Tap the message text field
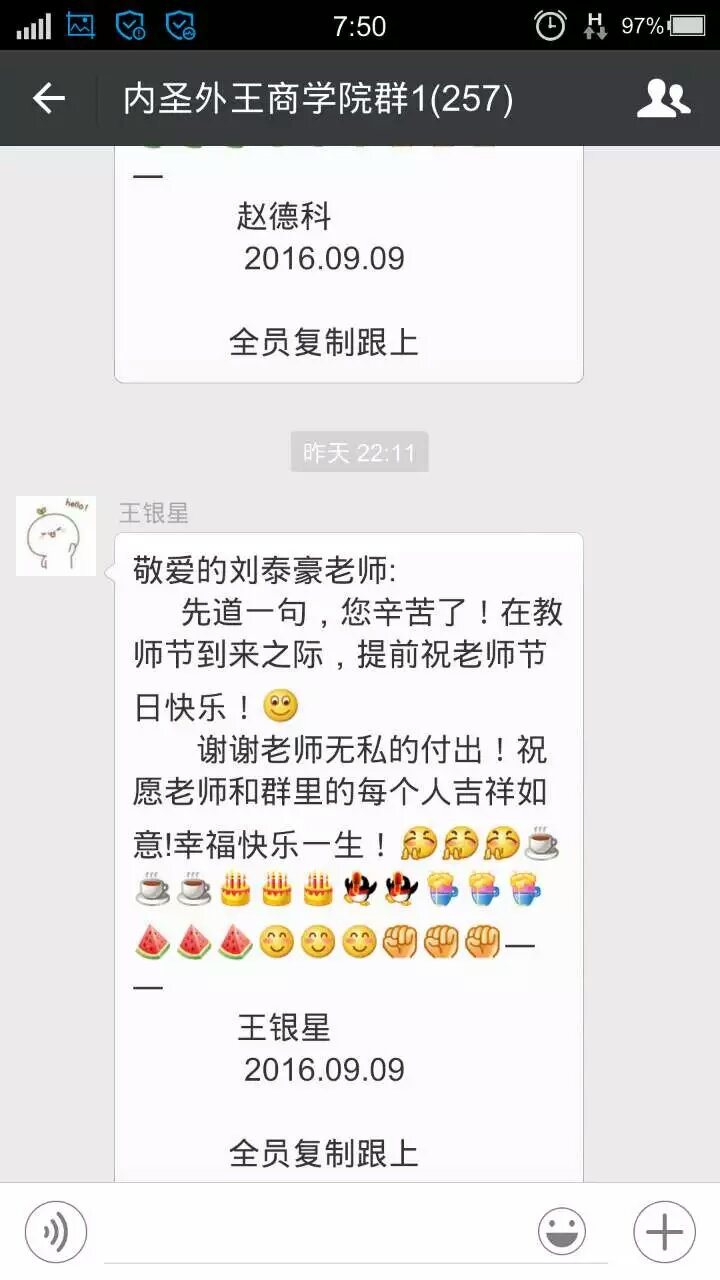 pyautogui.click(x=310, y=1232)
